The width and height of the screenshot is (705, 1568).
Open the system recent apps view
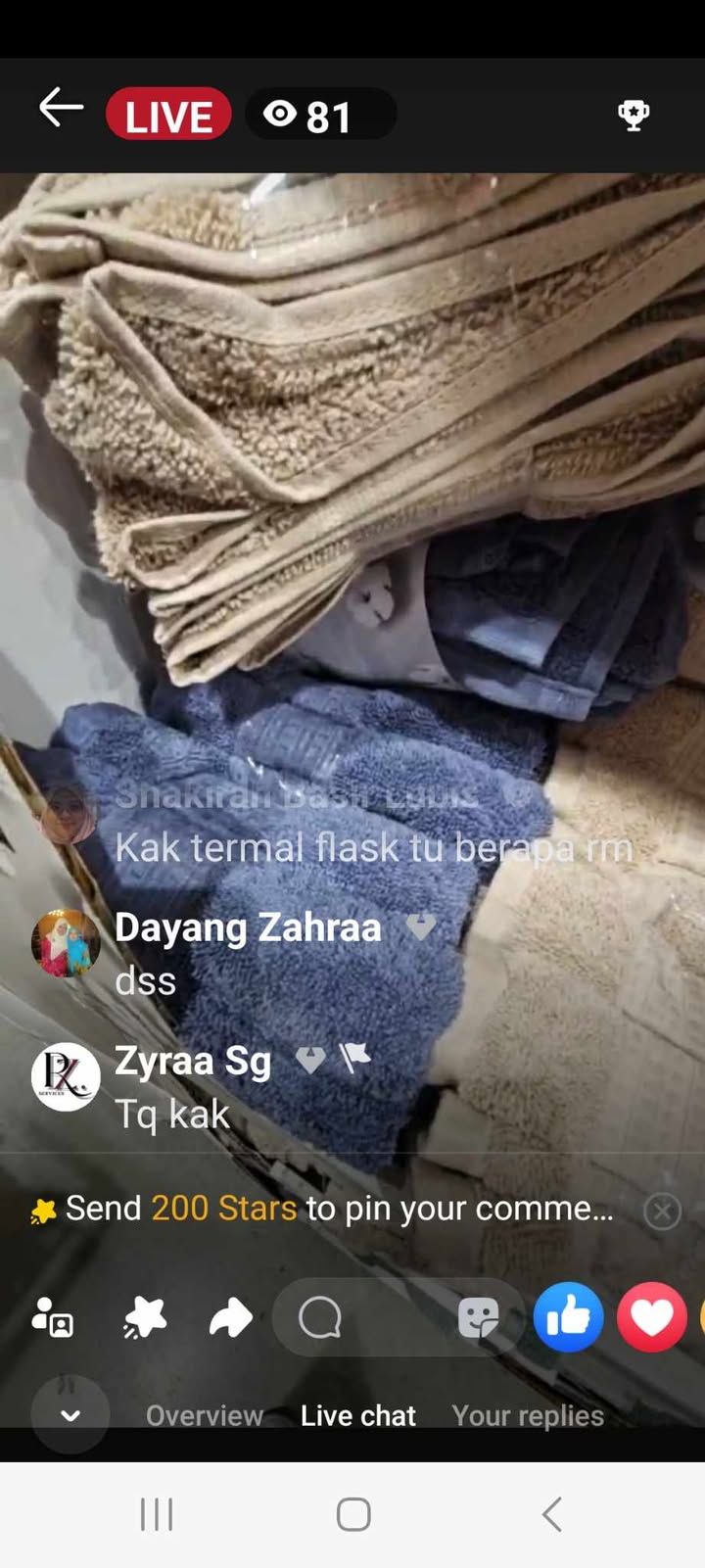click(x=157, y=1514)
